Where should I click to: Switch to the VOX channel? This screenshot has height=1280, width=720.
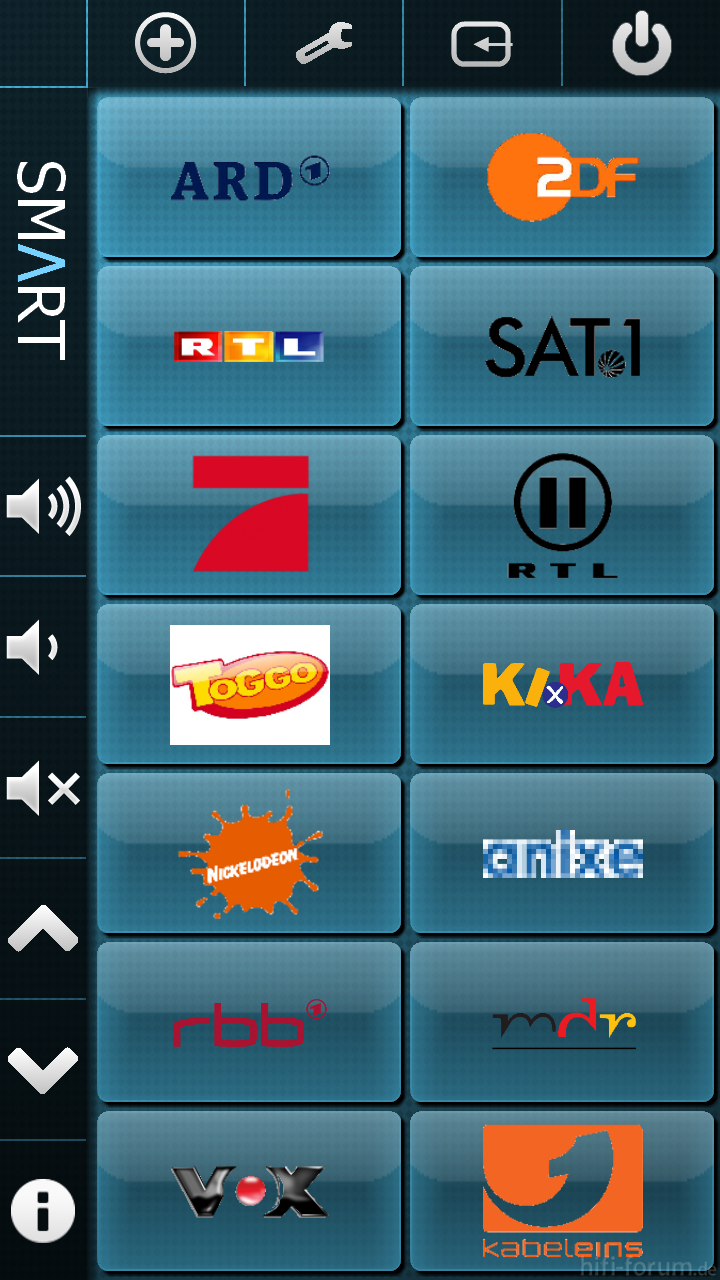click(249, 1192)
